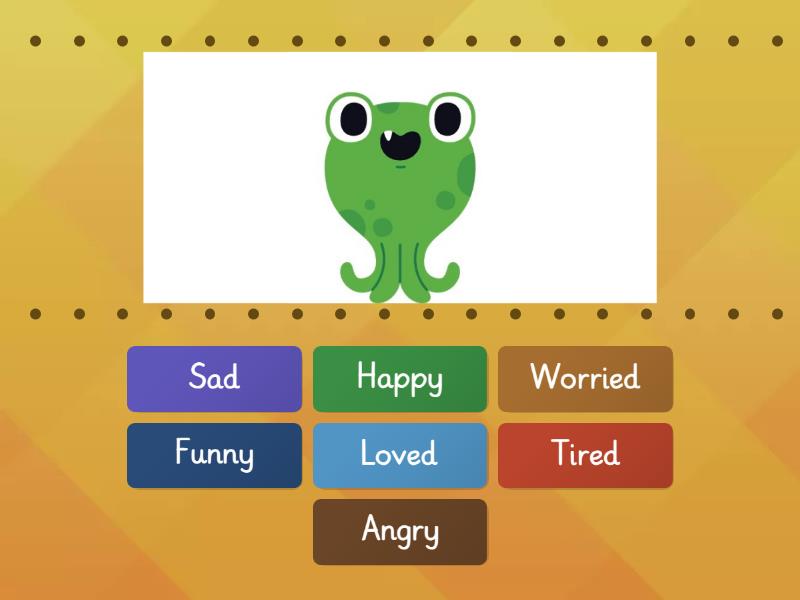Select the Loved answer button
The height and width of the screenshot is (600, 800).
[400, 455]
